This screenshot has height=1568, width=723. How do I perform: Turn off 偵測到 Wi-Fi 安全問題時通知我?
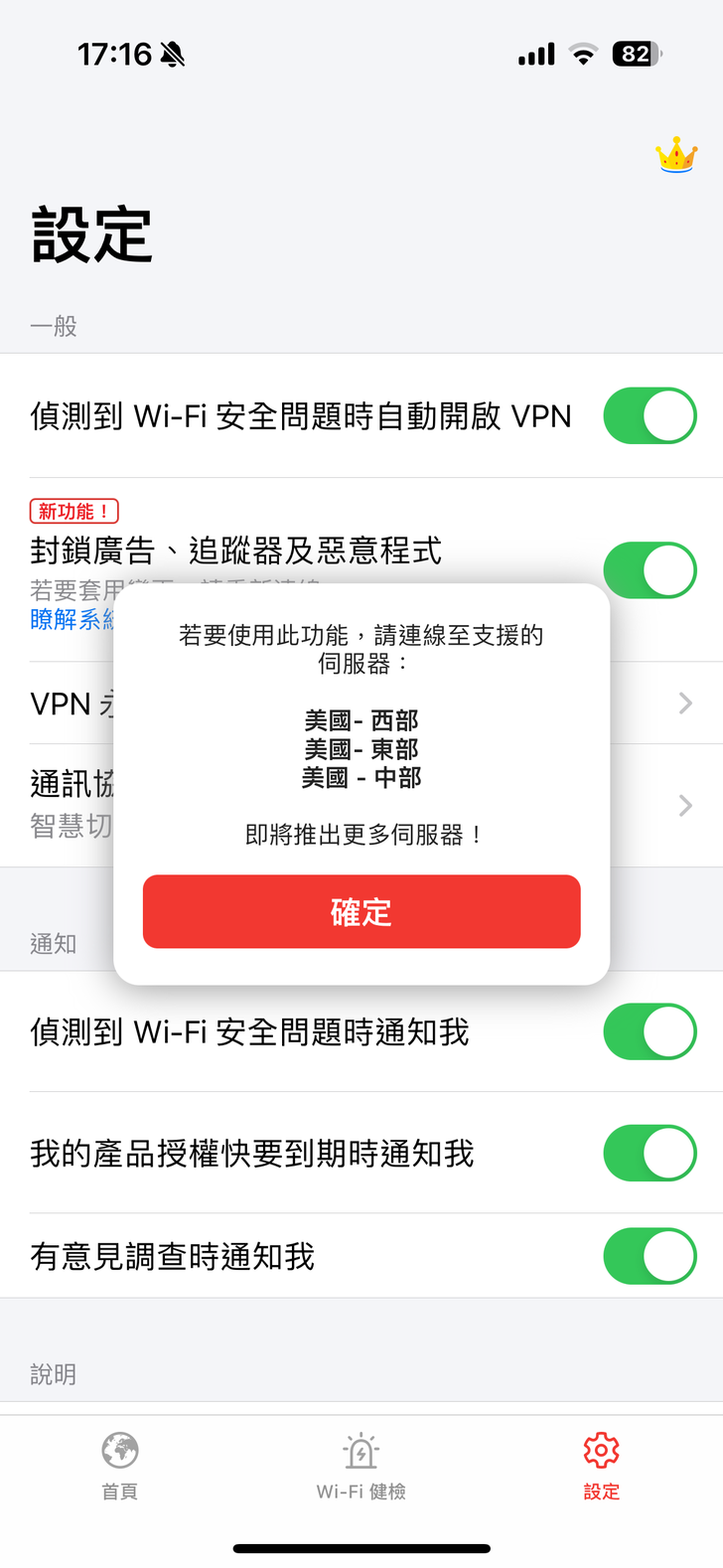pos(650,1031)
